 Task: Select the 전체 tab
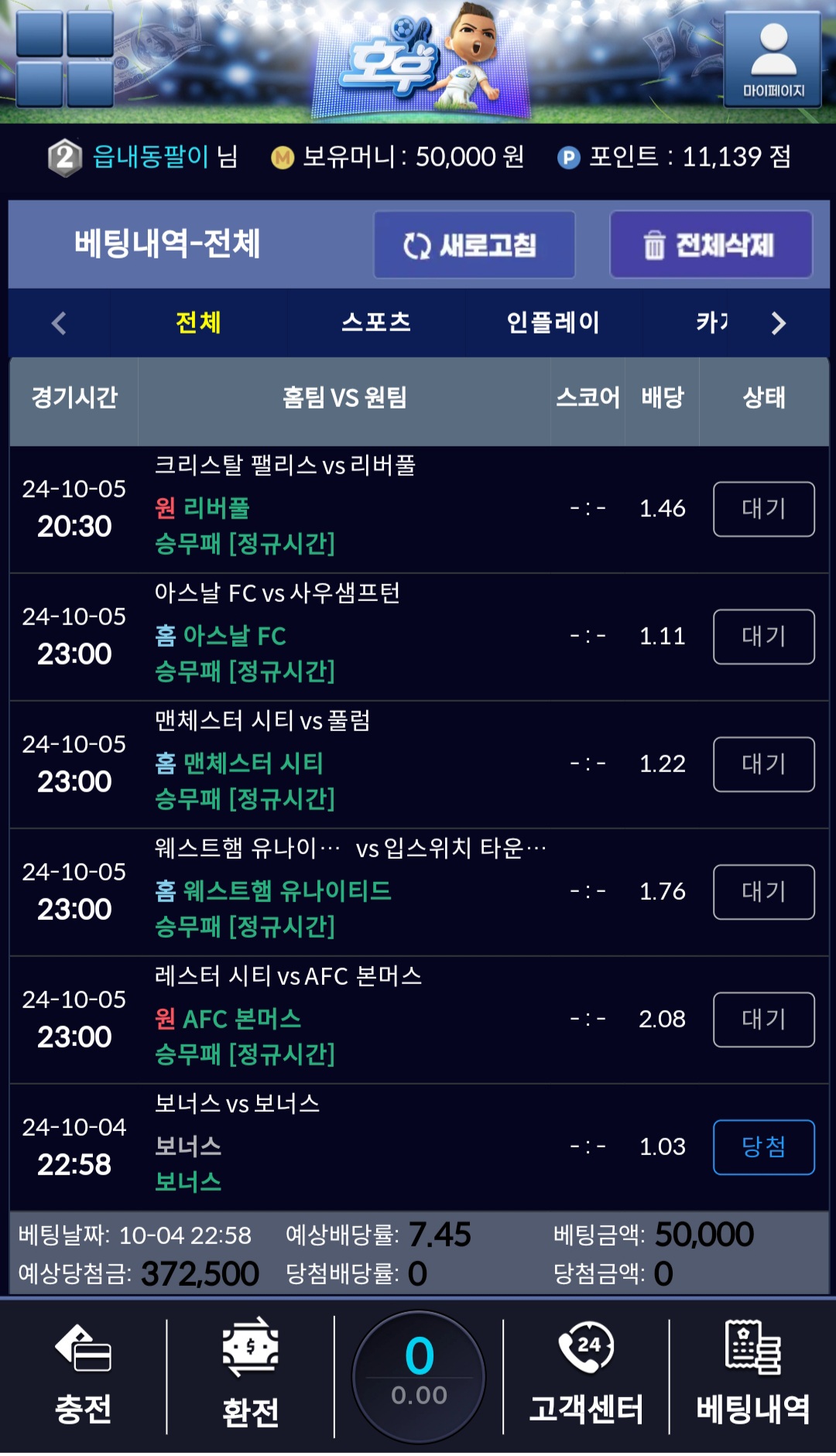coord(198,322)
